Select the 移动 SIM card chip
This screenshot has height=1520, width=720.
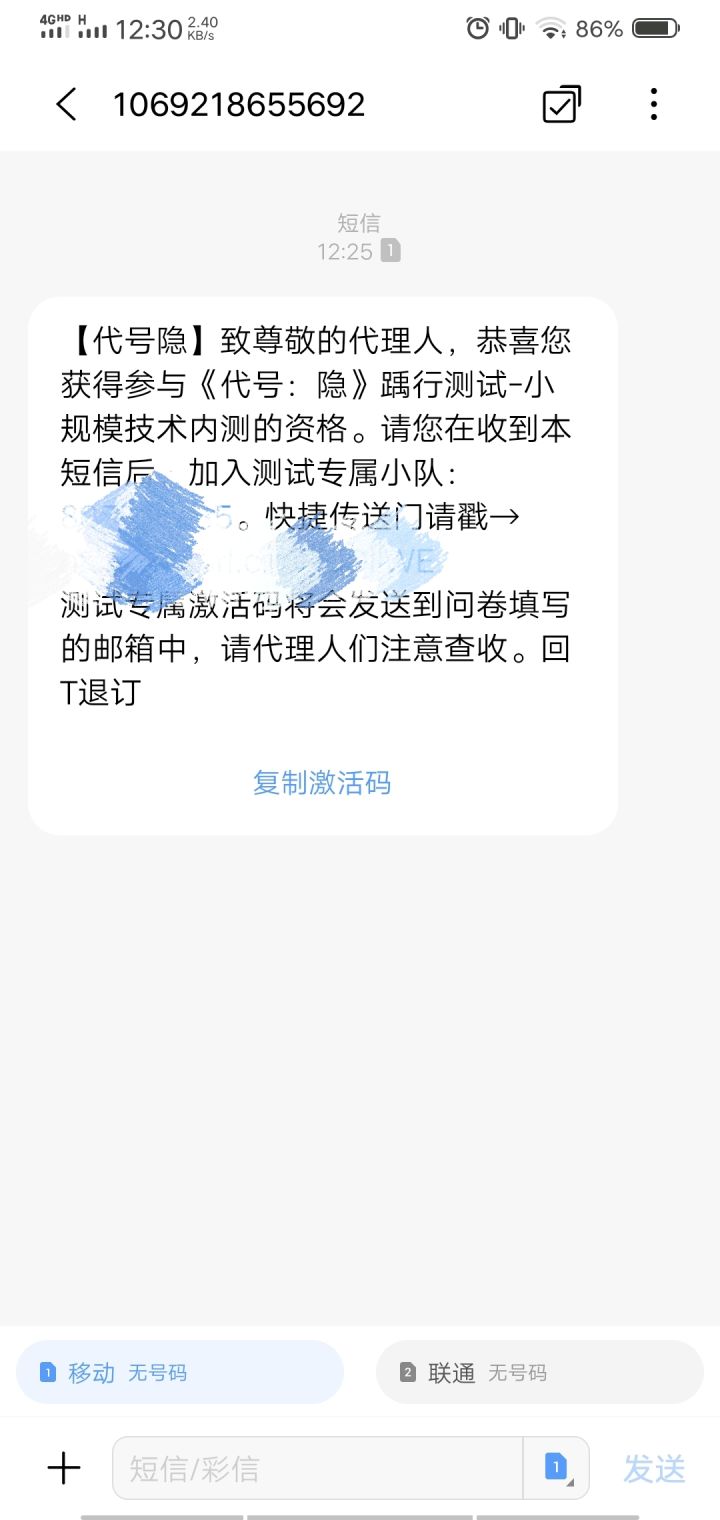[x=180, y=1372]
